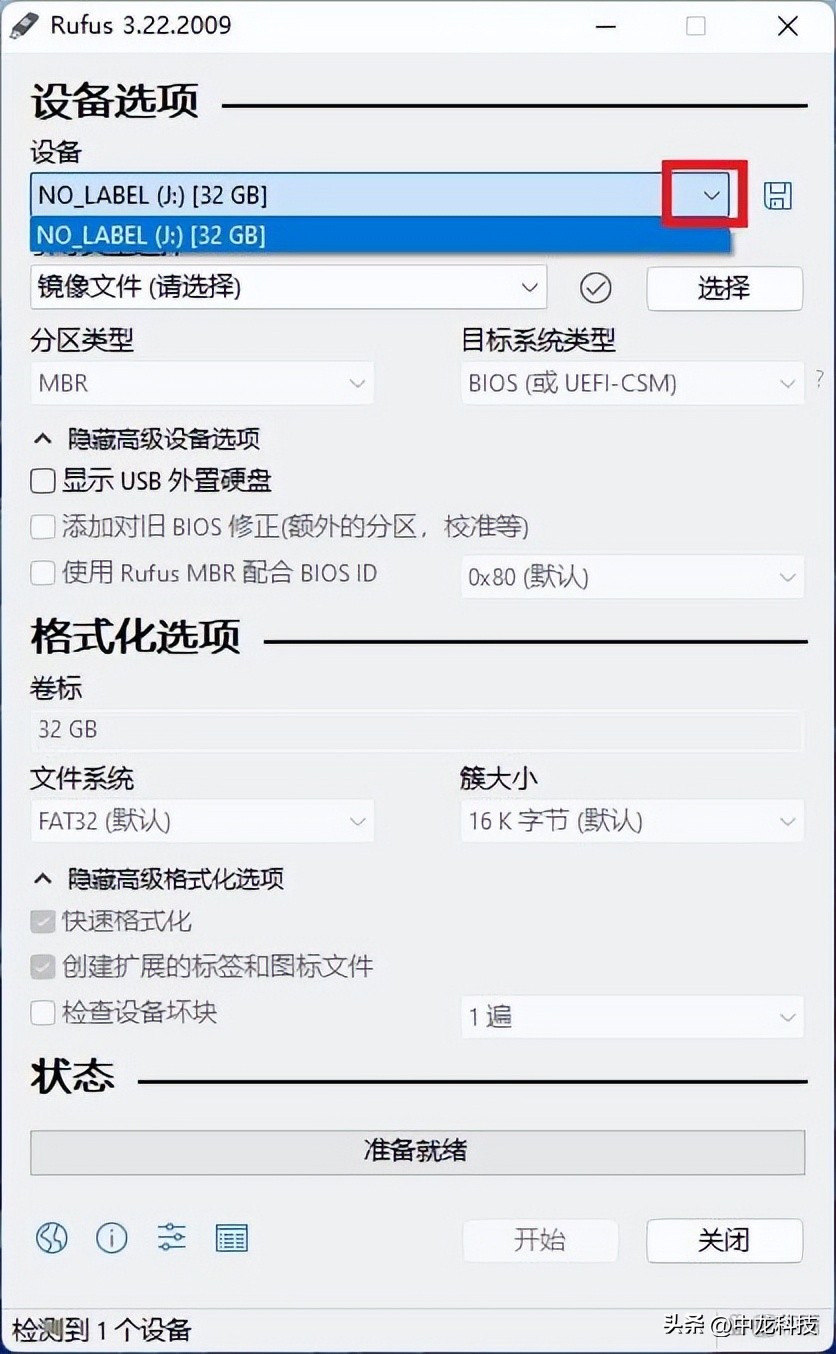836x1354 pixels.
Task: Open the 分区类型 MBR dropdown
Action: click(200, 383)
